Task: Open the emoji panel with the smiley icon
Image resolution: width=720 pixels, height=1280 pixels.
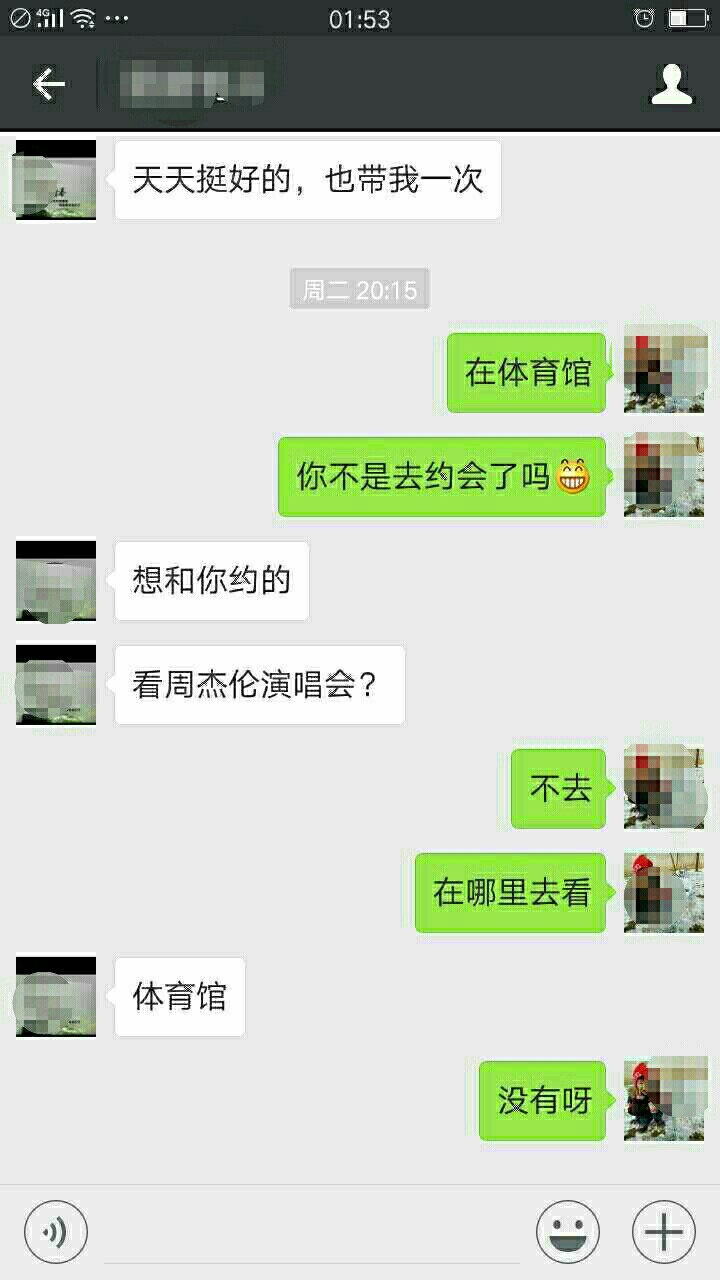Action: pyautogui.click(x=566, y=1231)
